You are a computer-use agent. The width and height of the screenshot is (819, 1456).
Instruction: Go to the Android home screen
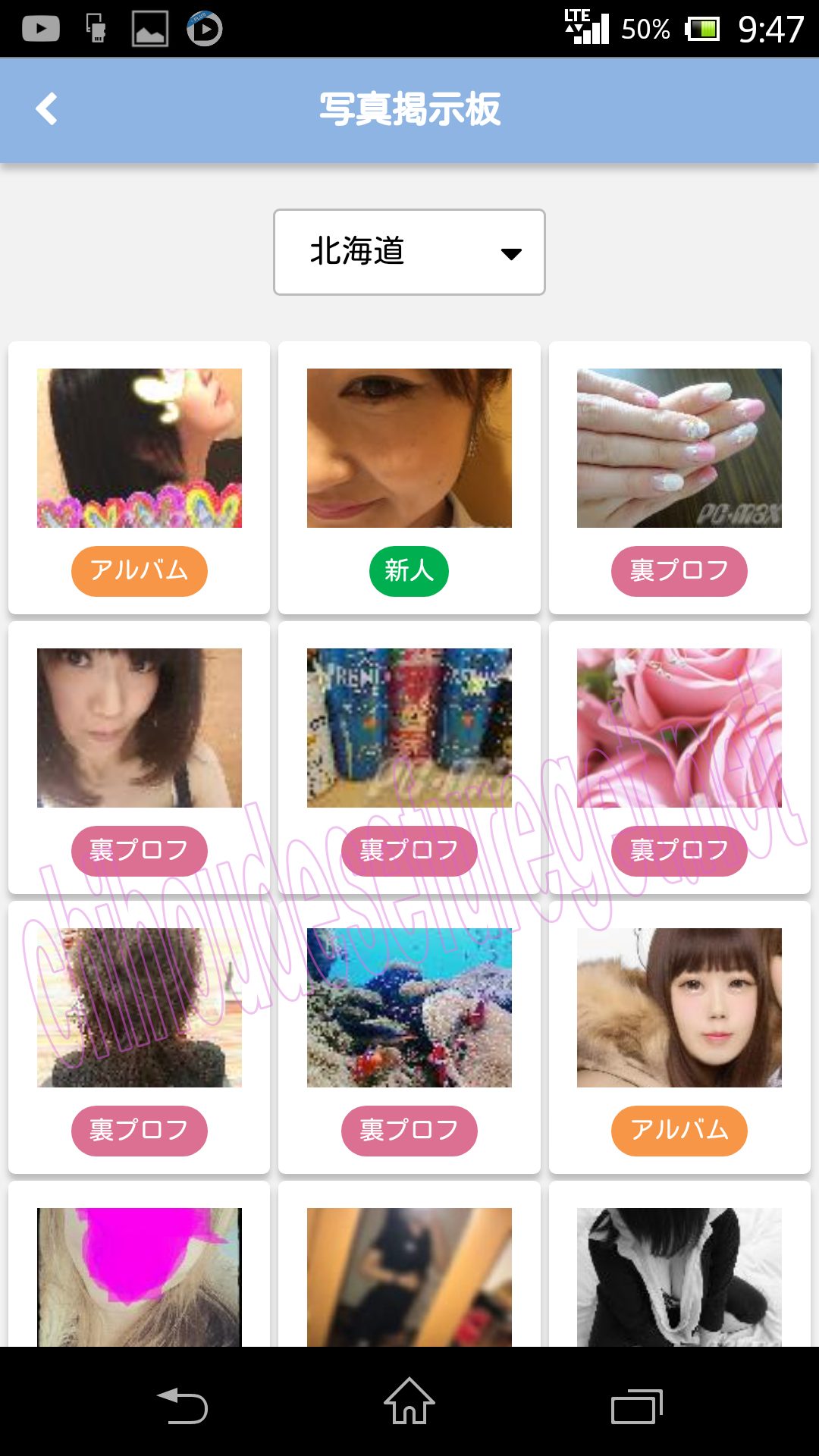coord(409,1403)
